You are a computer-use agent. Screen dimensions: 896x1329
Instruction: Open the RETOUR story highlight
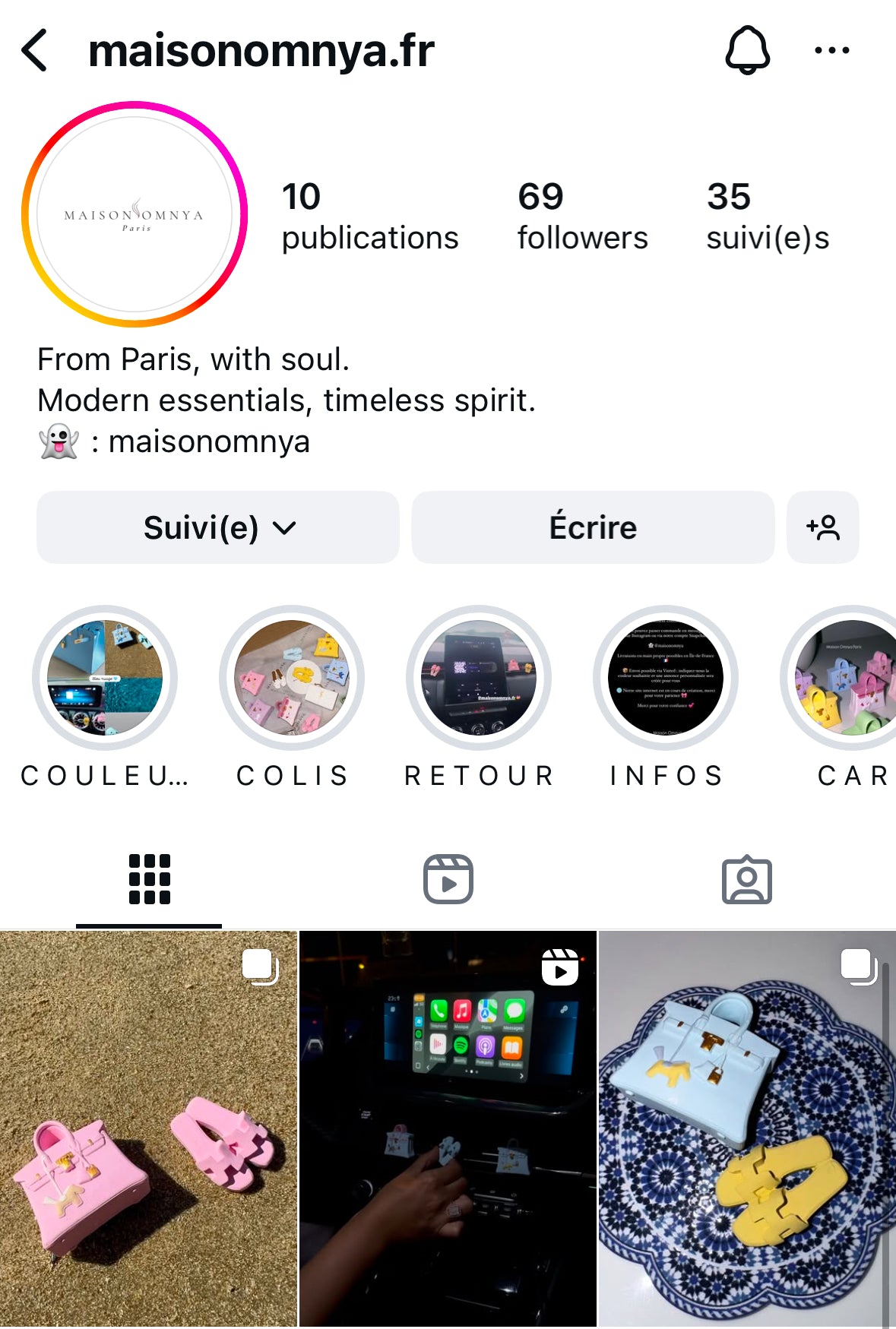click(479, 678)
